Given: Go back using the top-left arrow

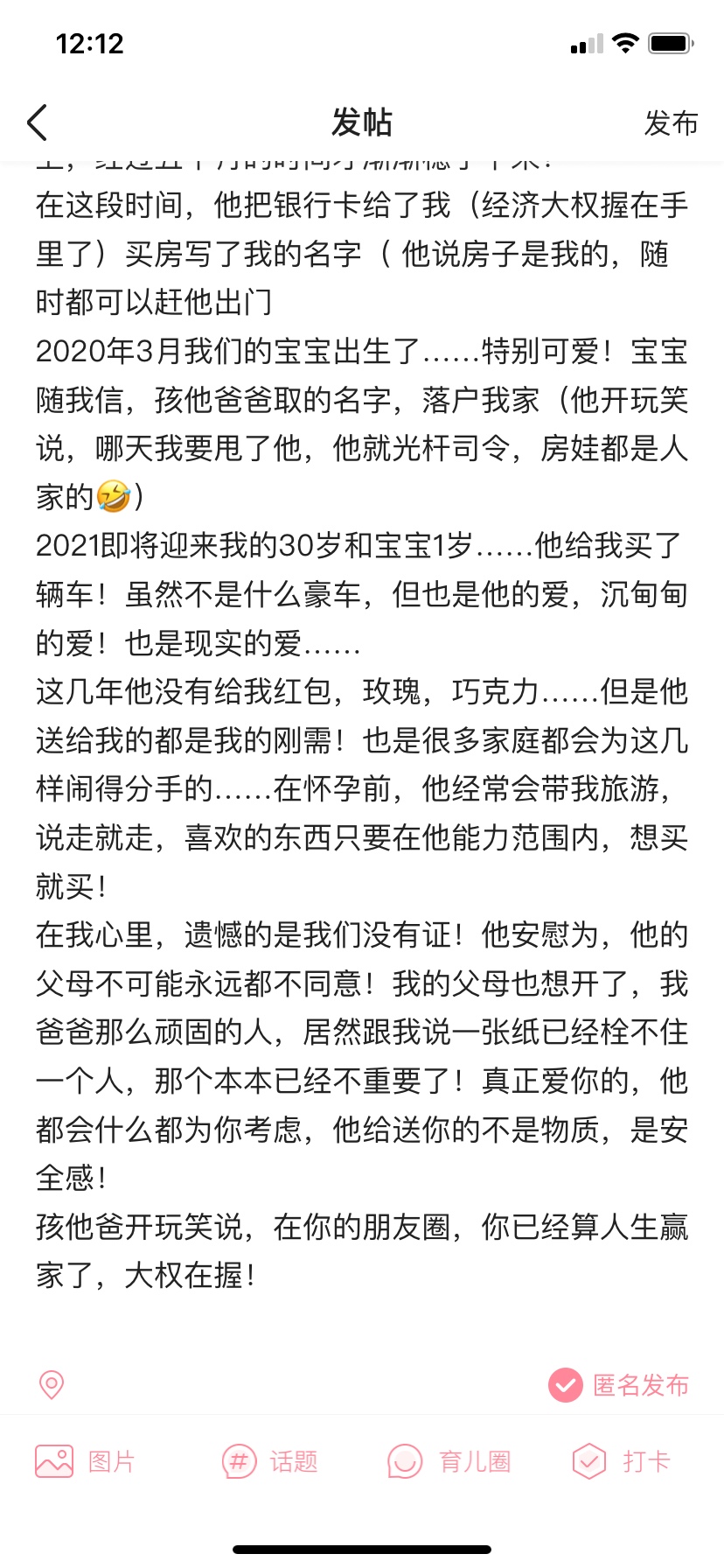Looking at the screenshot, I should [37, 122].
